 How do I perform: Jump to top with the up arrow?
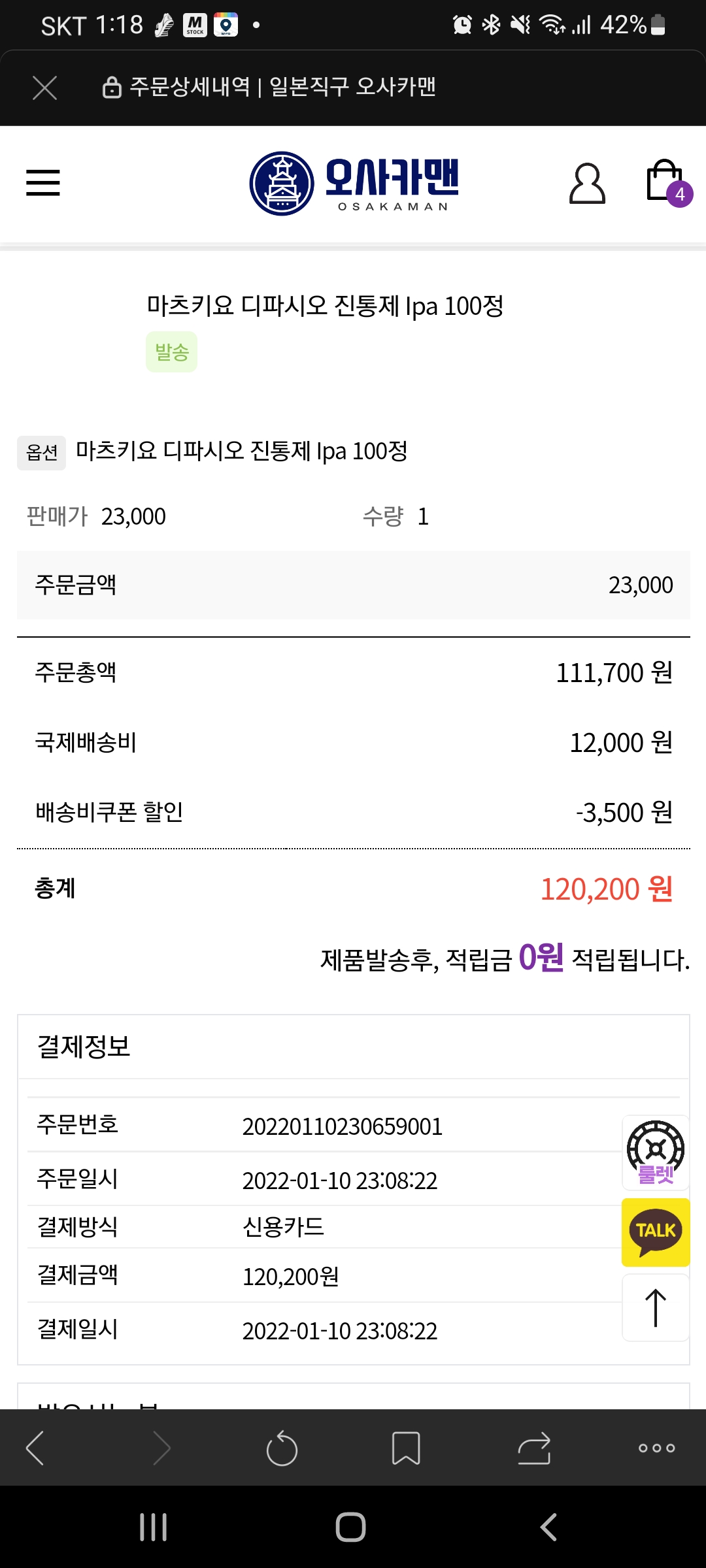pyautogui.click(x=656, y=1307)
